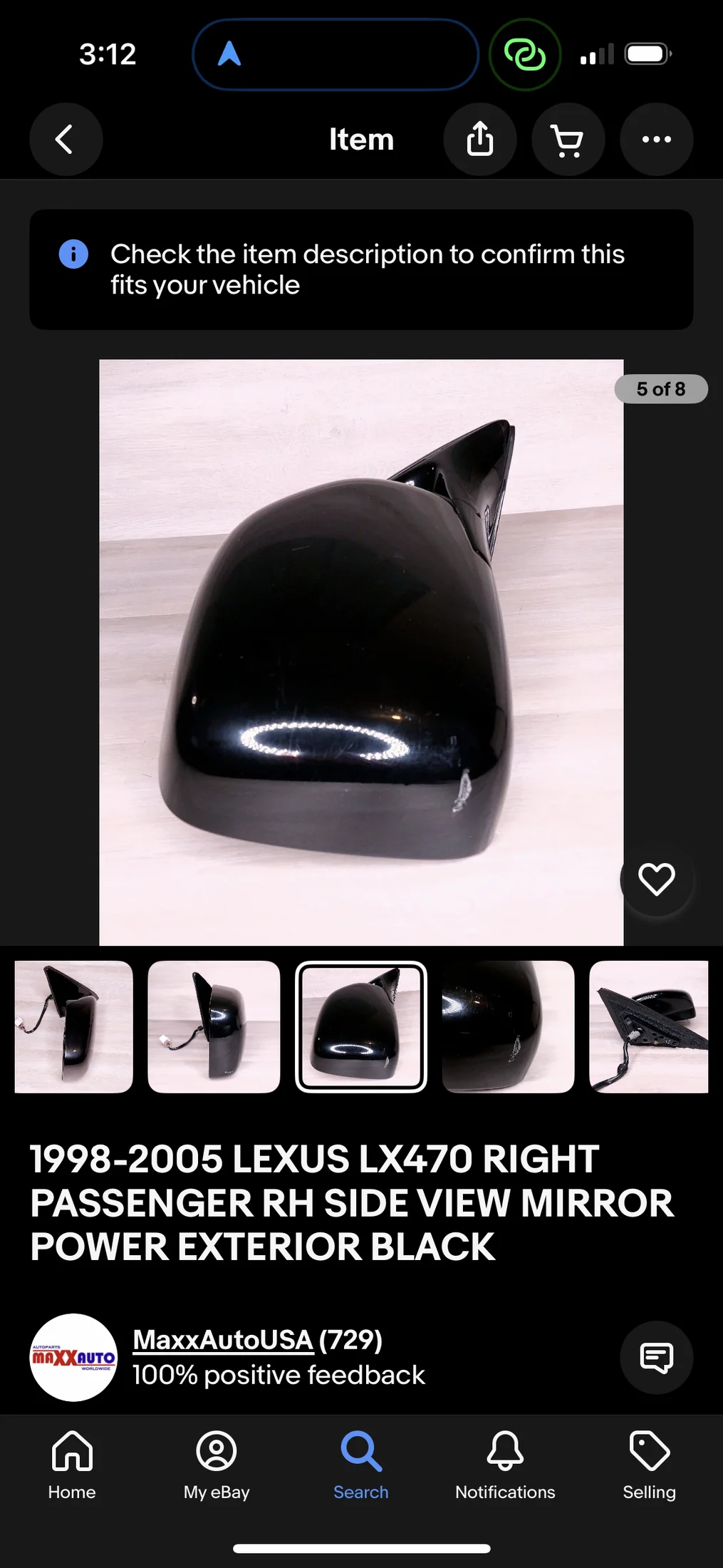Message the seller via chat icon

point(656,1357)
